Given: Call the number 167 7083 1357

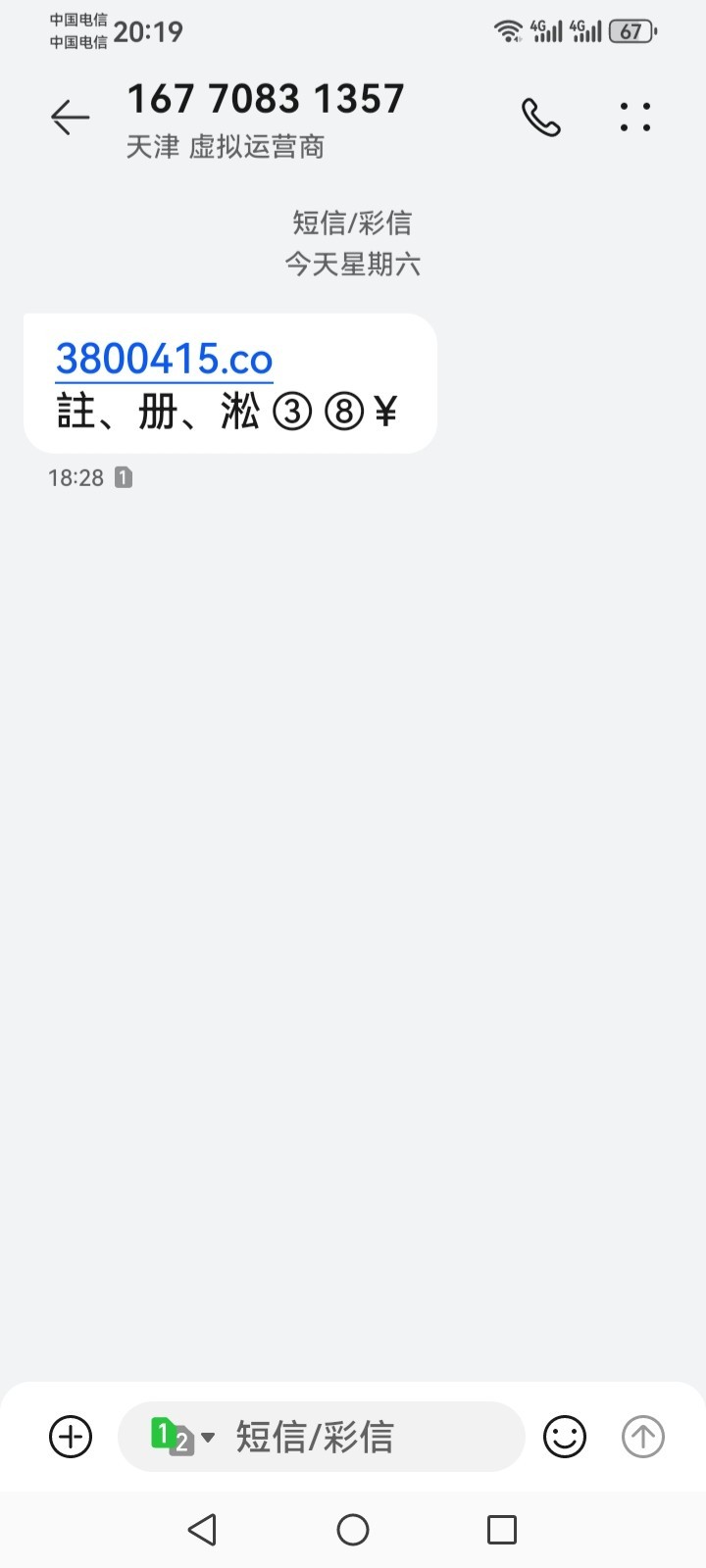Looking at the screenshot, I should (x=540, y=118).
